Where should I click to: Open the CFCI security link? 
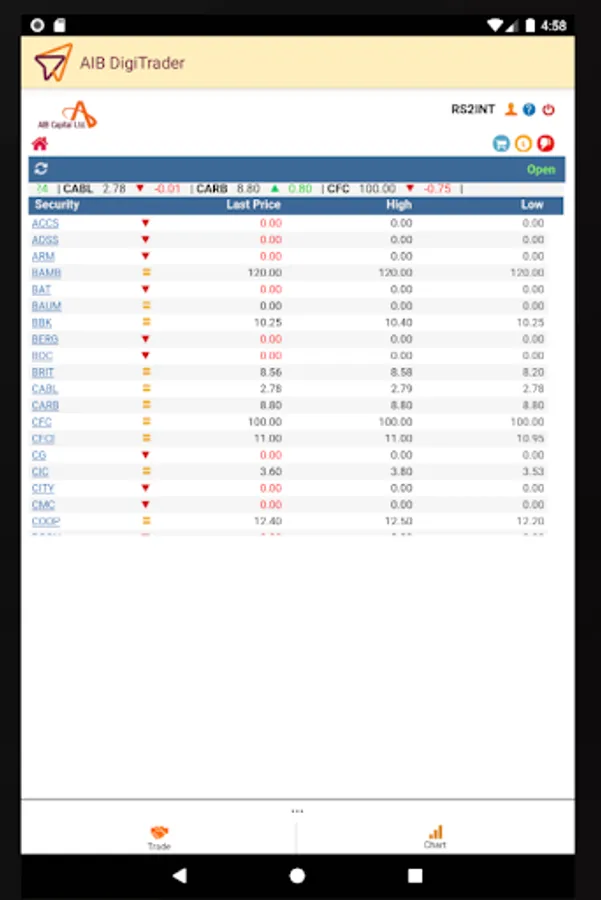coord(44,438)
